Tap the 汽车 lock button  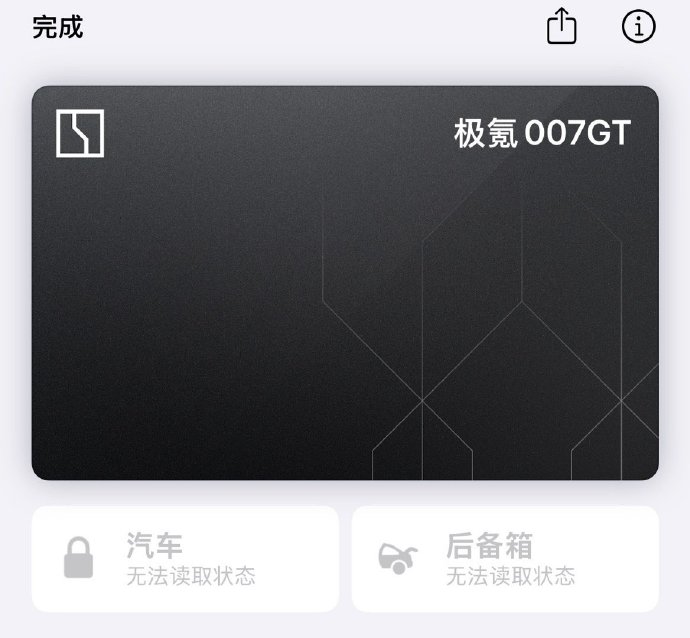[x=186, y=558]
